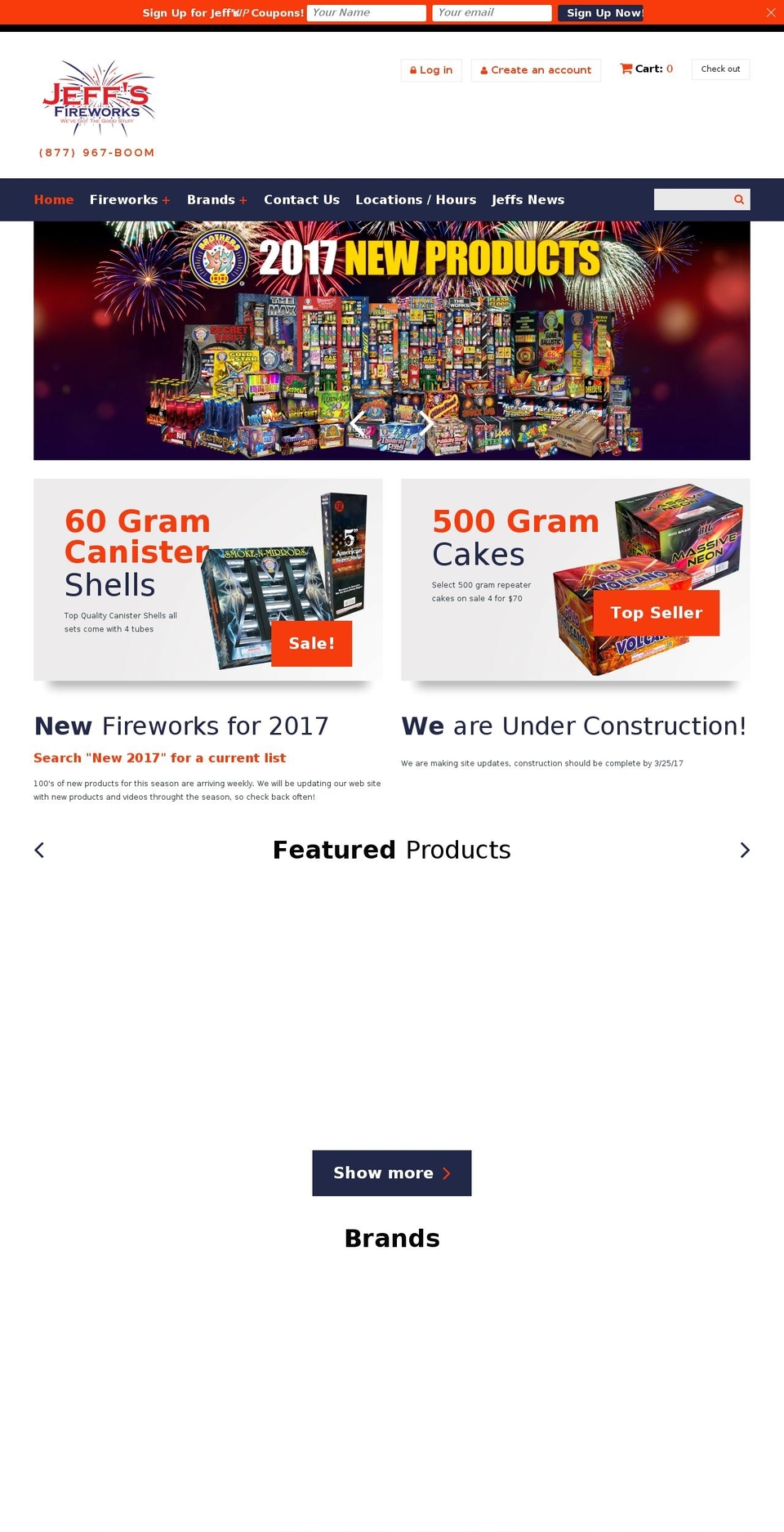This screenshot has width=784, height=1532.
Task: Follow the Search New 2017 link
Action: coord(159,757)
